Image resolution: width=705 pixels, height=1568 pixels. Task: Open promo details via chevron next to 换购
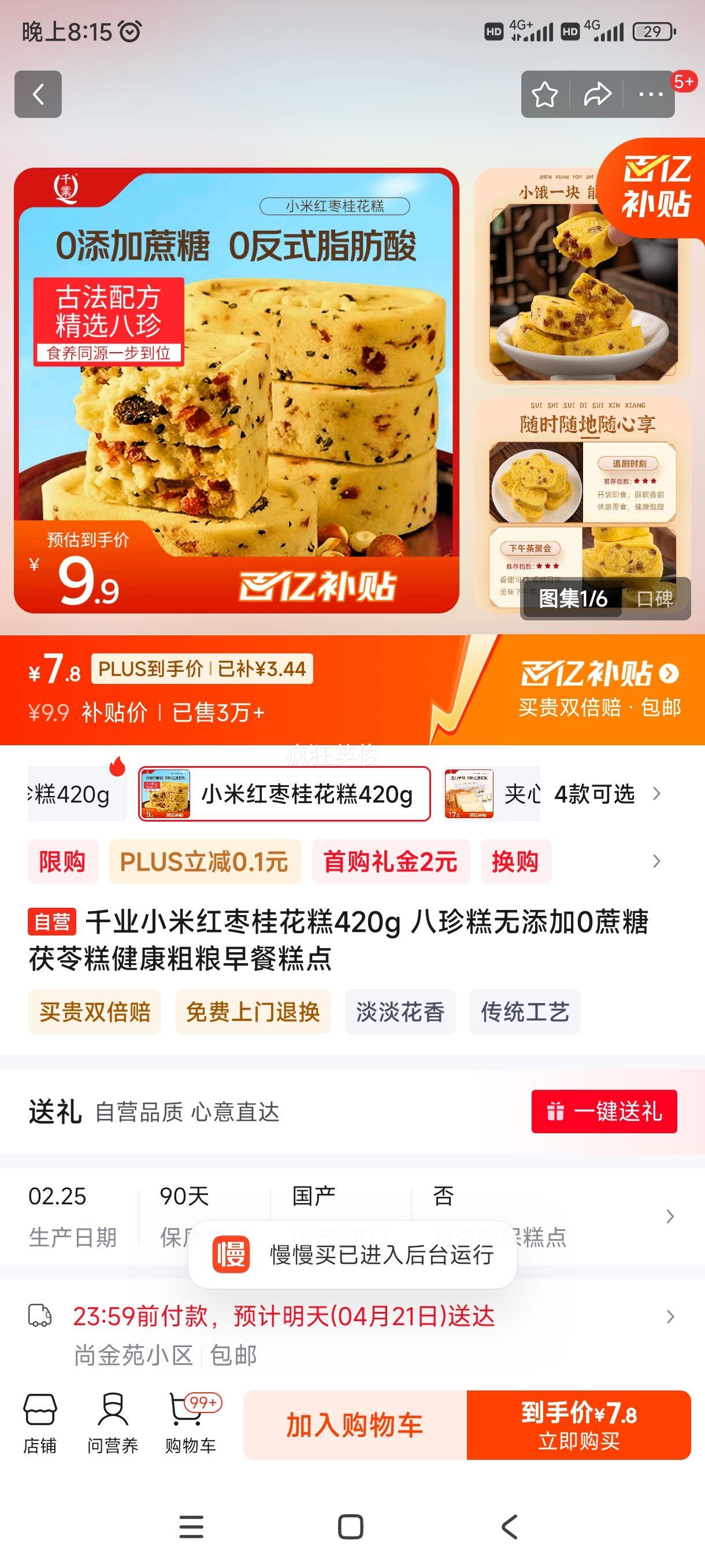click(655, 861)
